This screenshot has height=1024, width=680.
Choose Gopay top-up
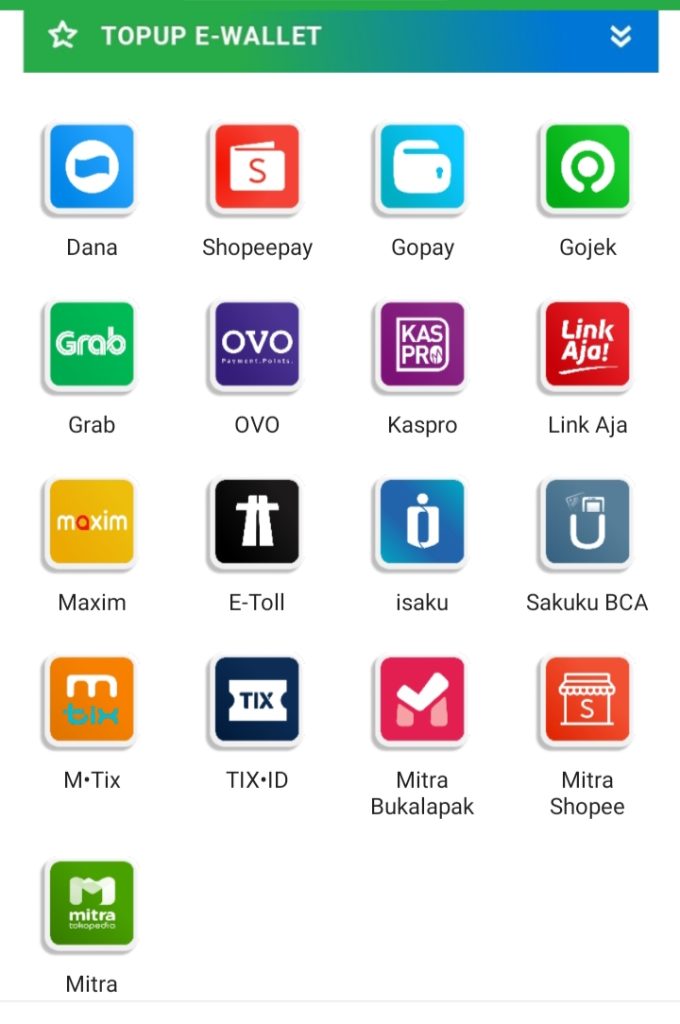(x=423, y=167)
